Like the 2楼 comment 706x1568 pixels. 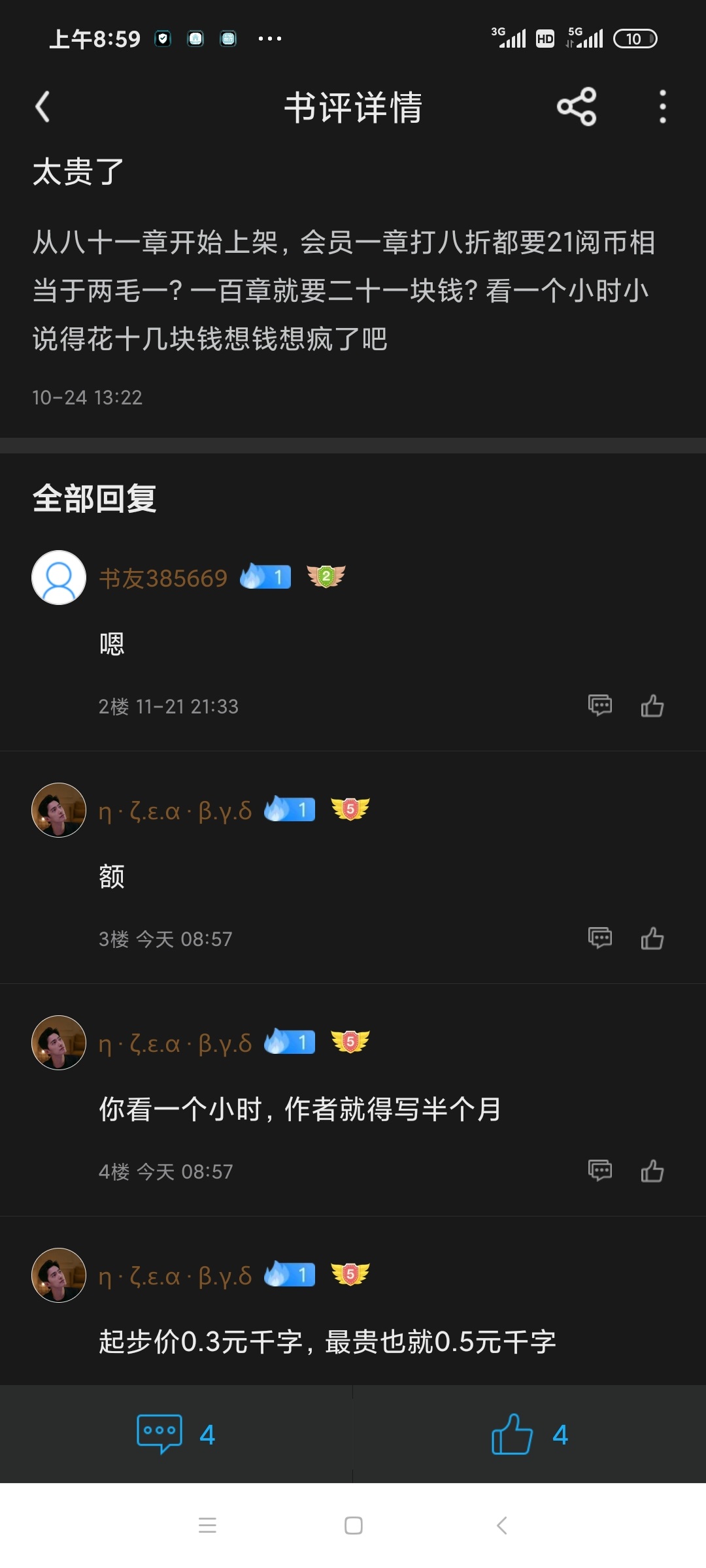652,706
